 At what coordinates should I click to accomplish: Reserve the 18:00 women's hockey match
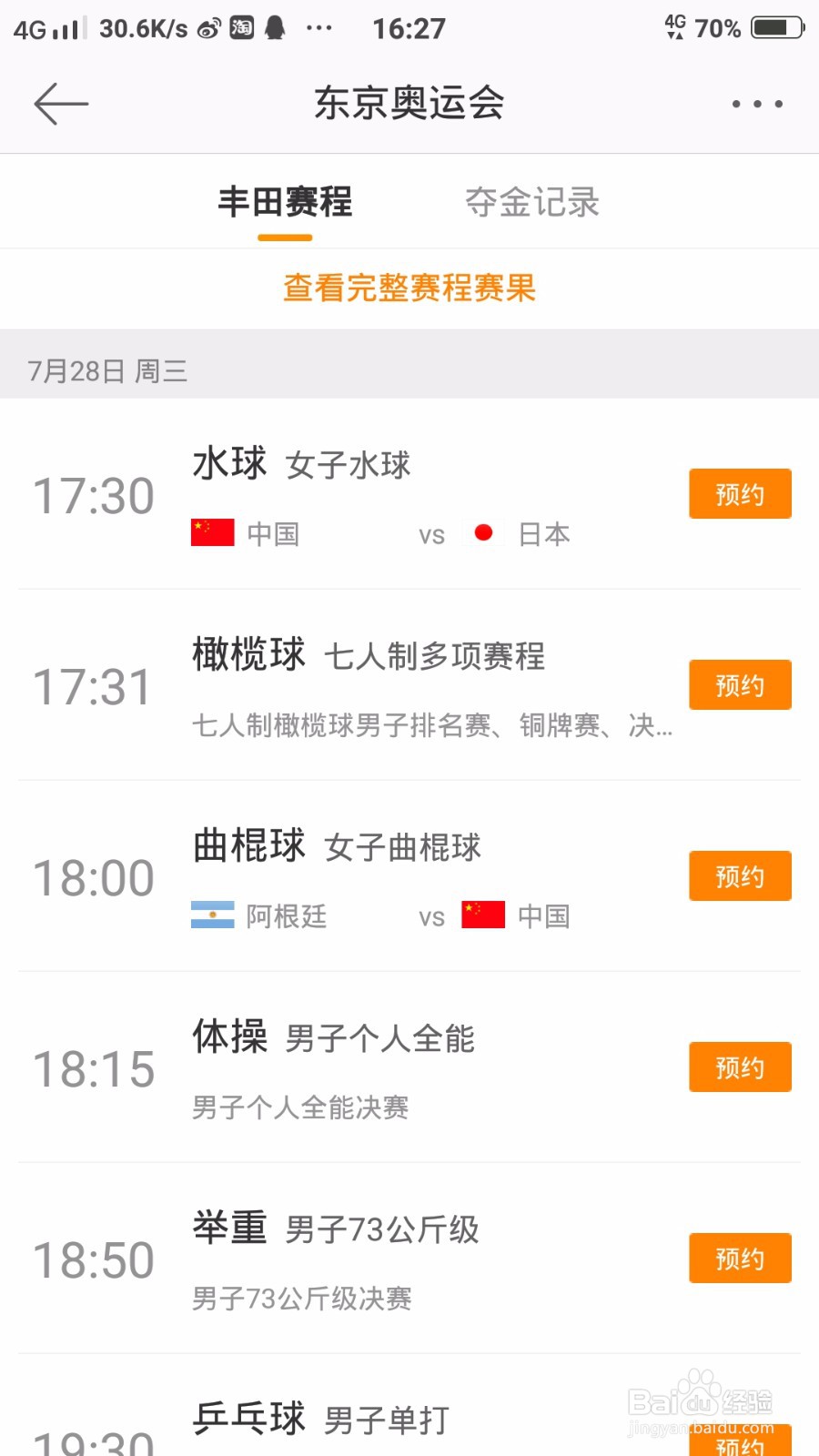click(x=740, y=875)
